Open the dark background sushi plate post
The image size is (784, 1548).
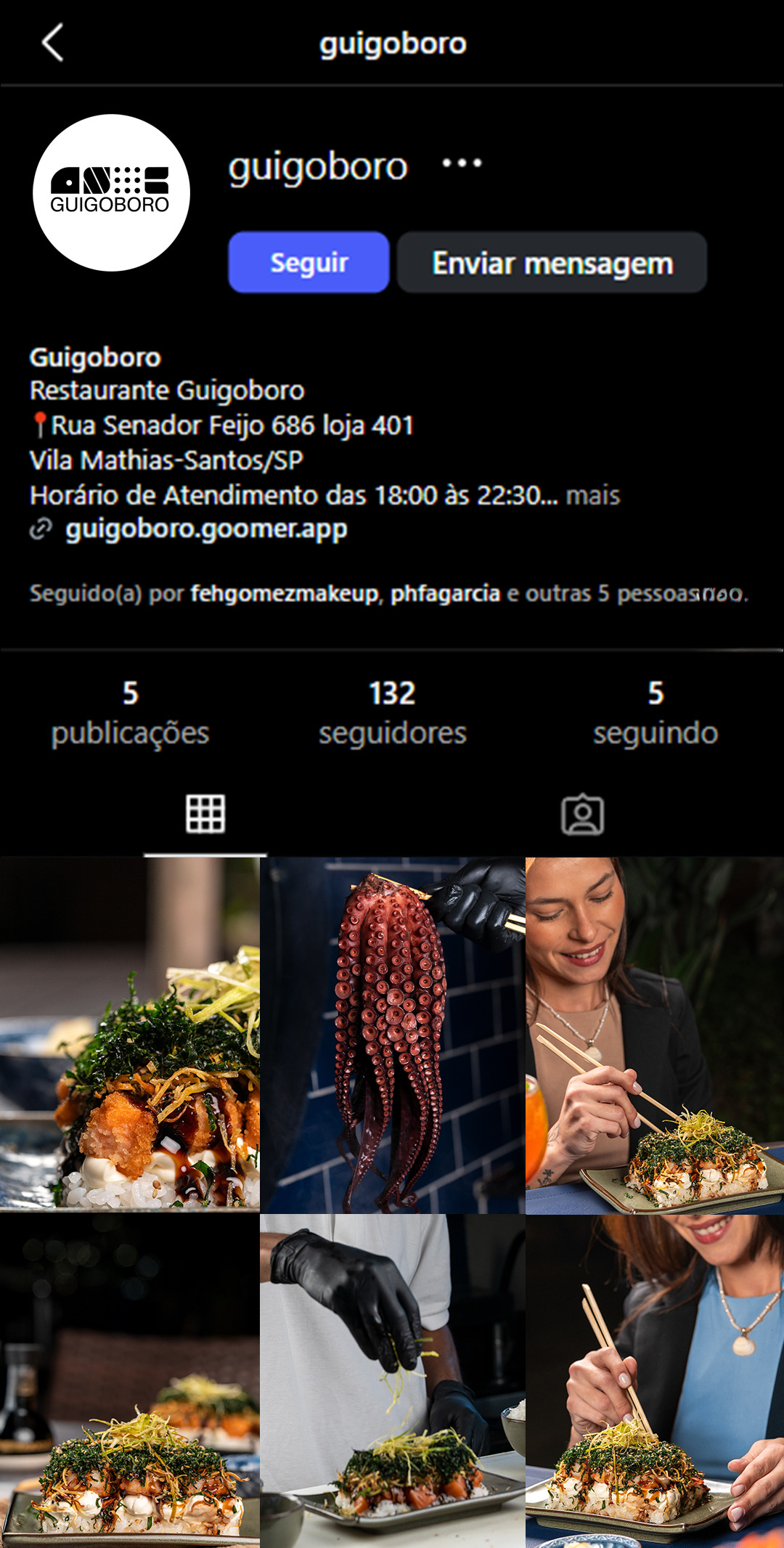pyautogui.click(x=129, y=1380)
